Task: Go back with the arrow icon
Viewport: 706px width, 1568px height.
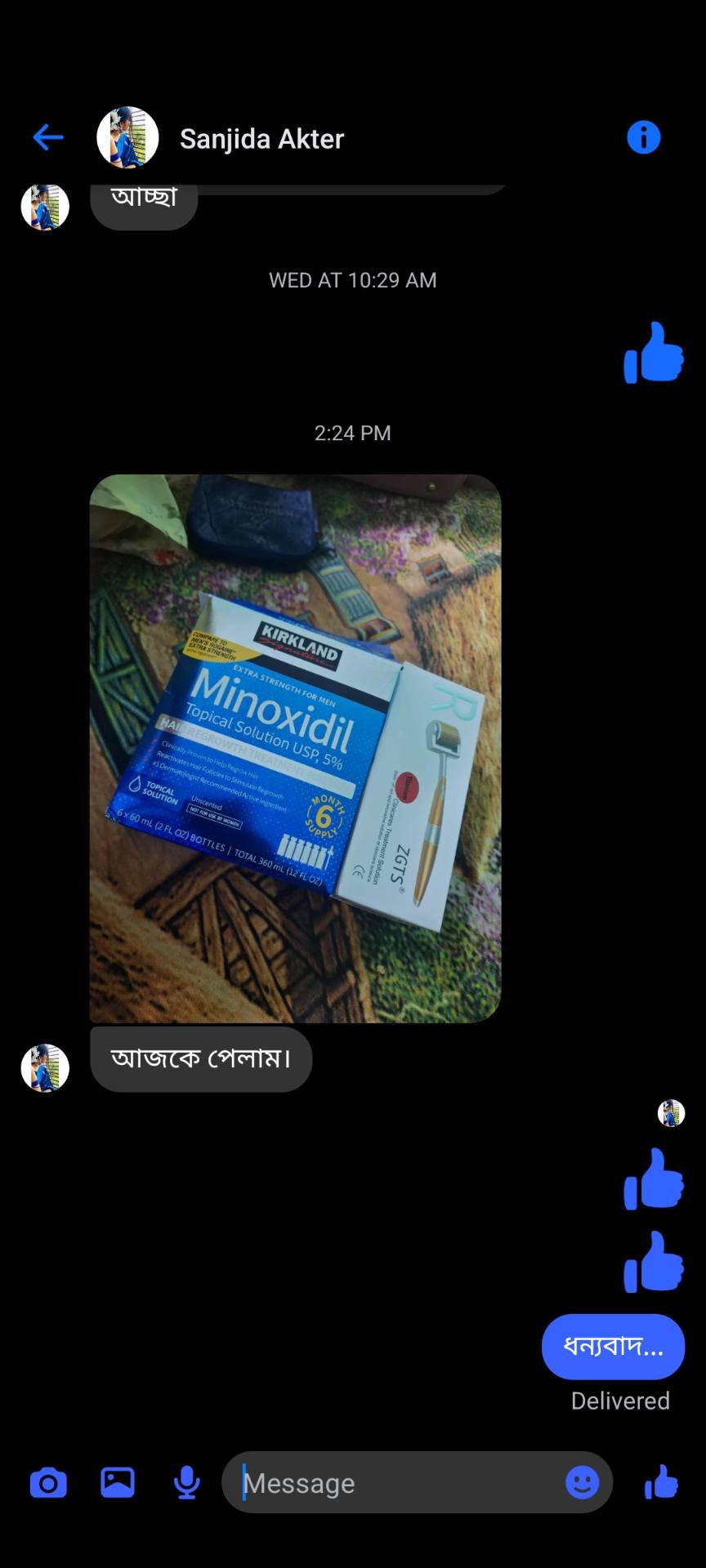Action: point(48,137)
